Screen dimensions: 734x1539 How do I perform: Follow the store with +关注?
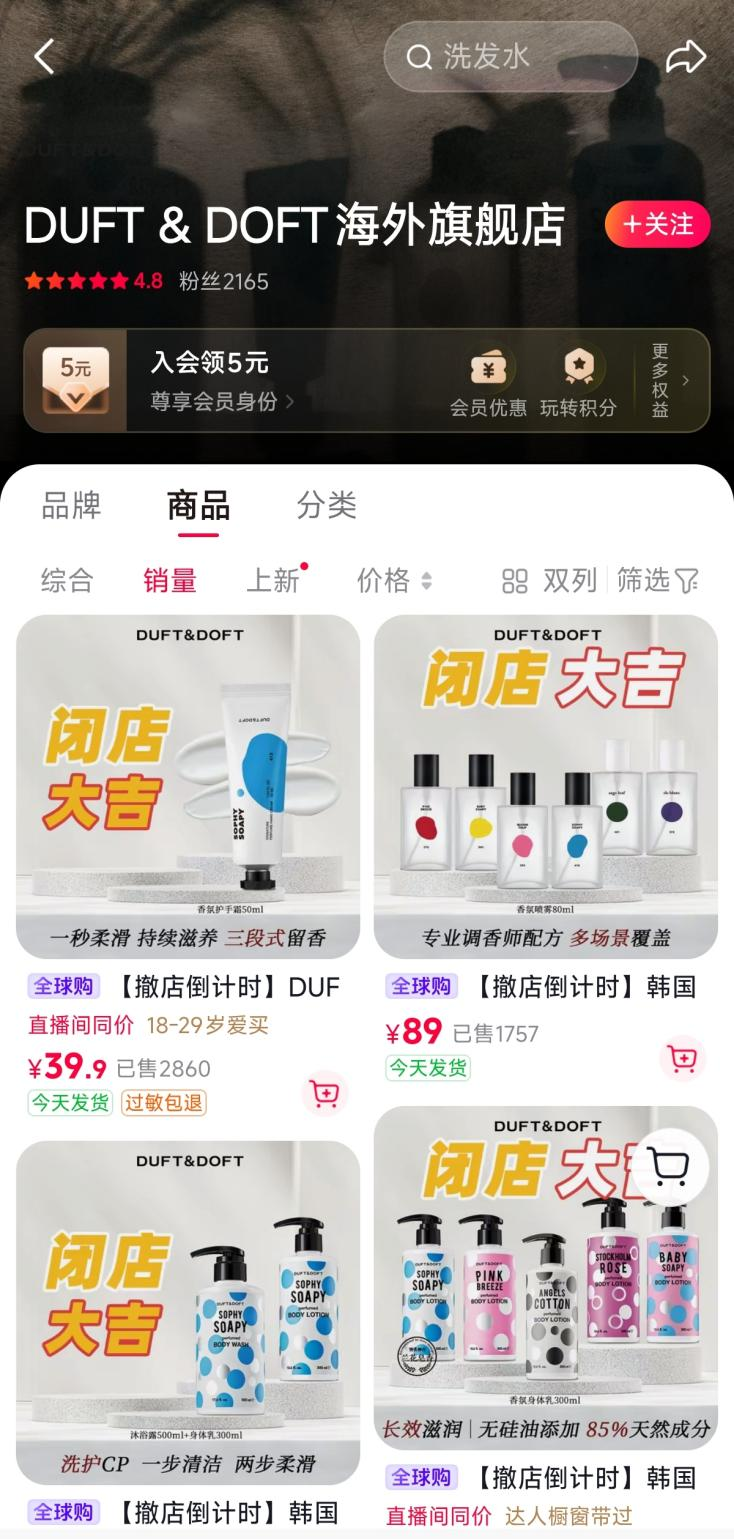(x=657, y=225)
